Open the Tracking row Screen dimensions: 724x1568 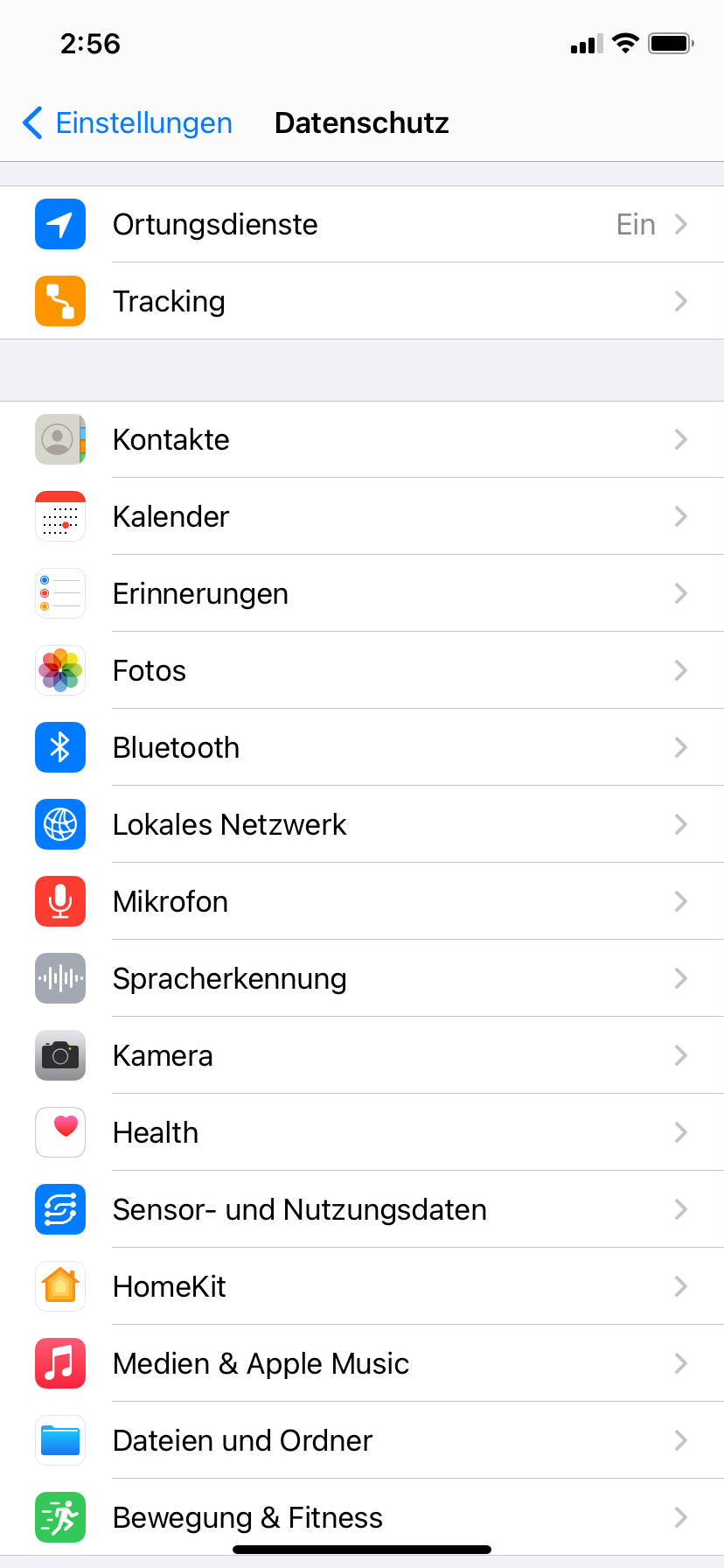click(x=362, y=301)
